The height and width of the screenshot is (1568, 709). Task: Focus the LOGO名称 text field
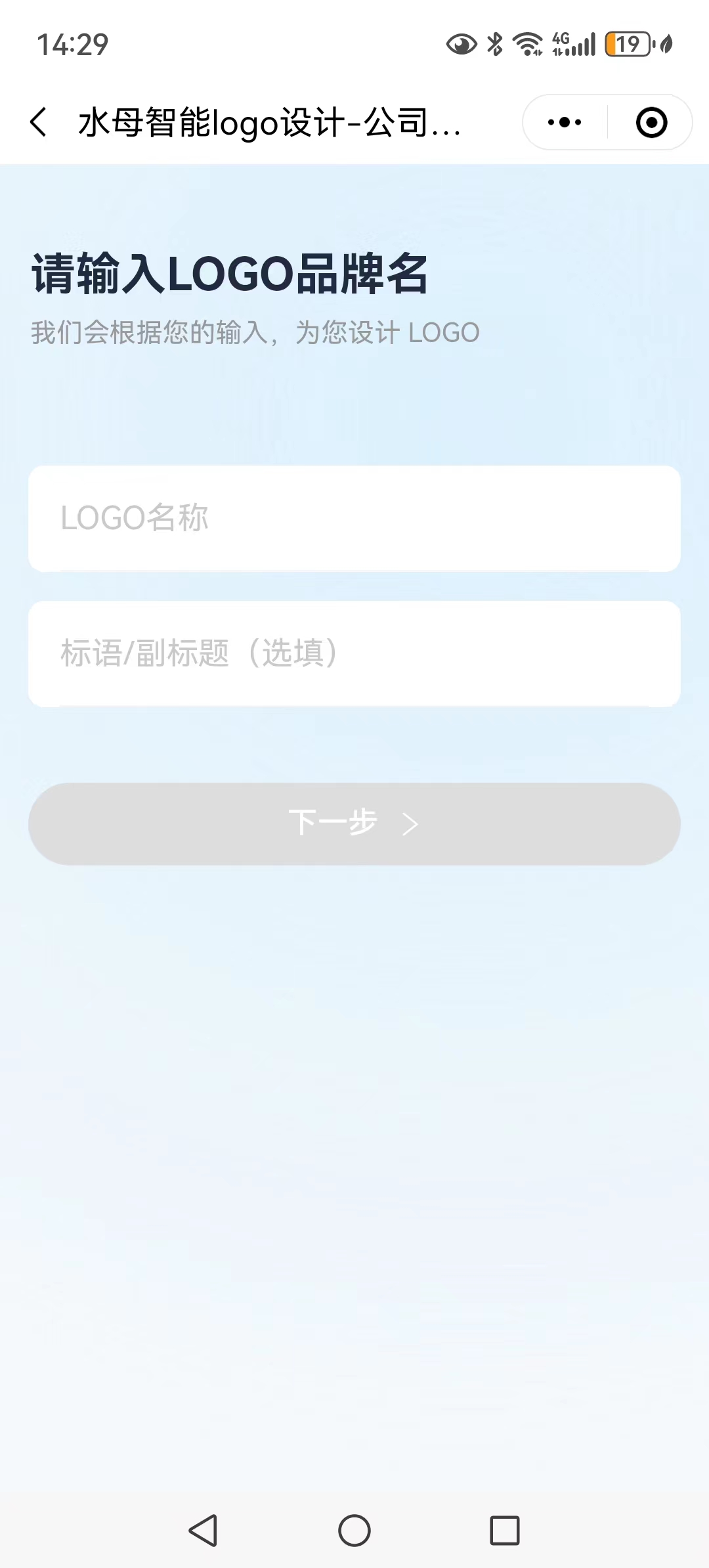(x=354, y=518)
